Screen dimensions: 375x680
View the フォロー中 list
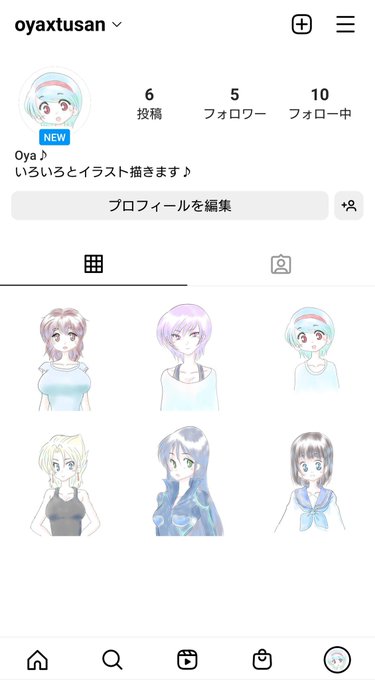(320, 104)
